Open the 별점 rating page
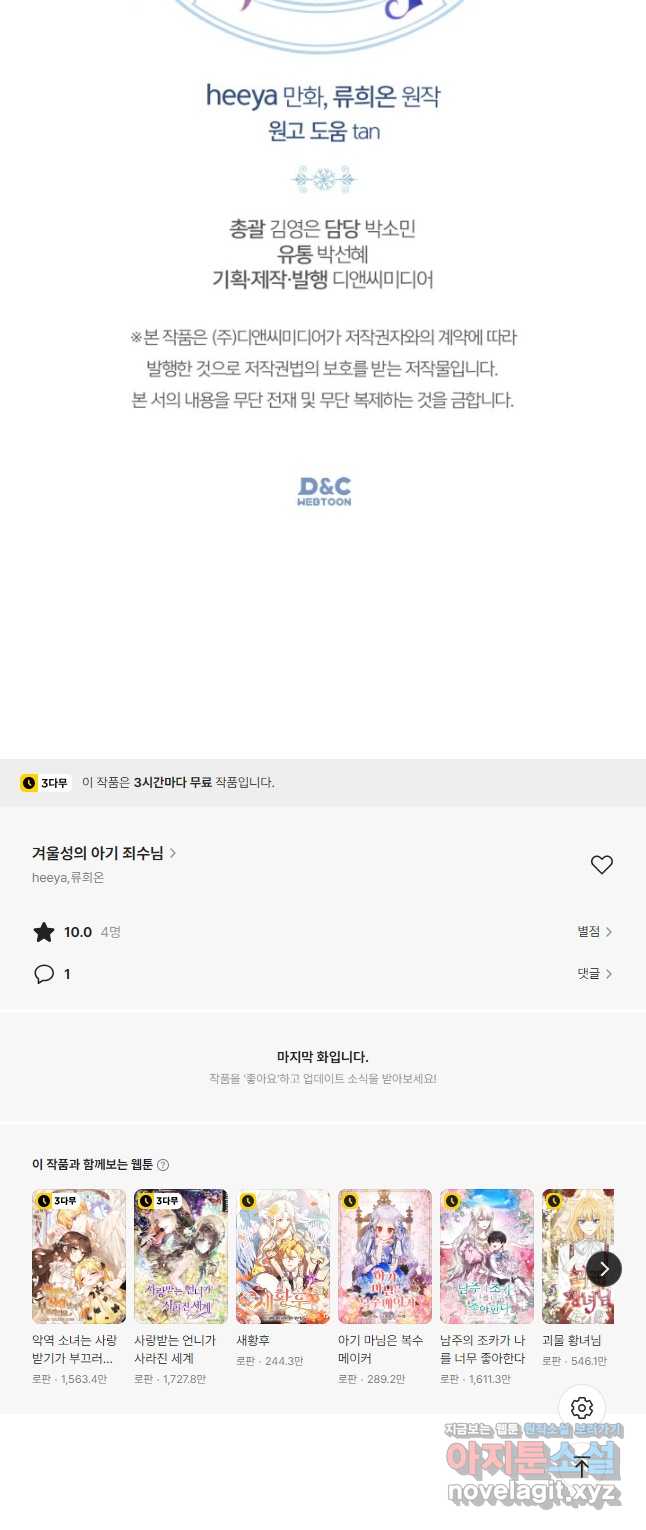 pyautogui.click(x=594, y=932)
